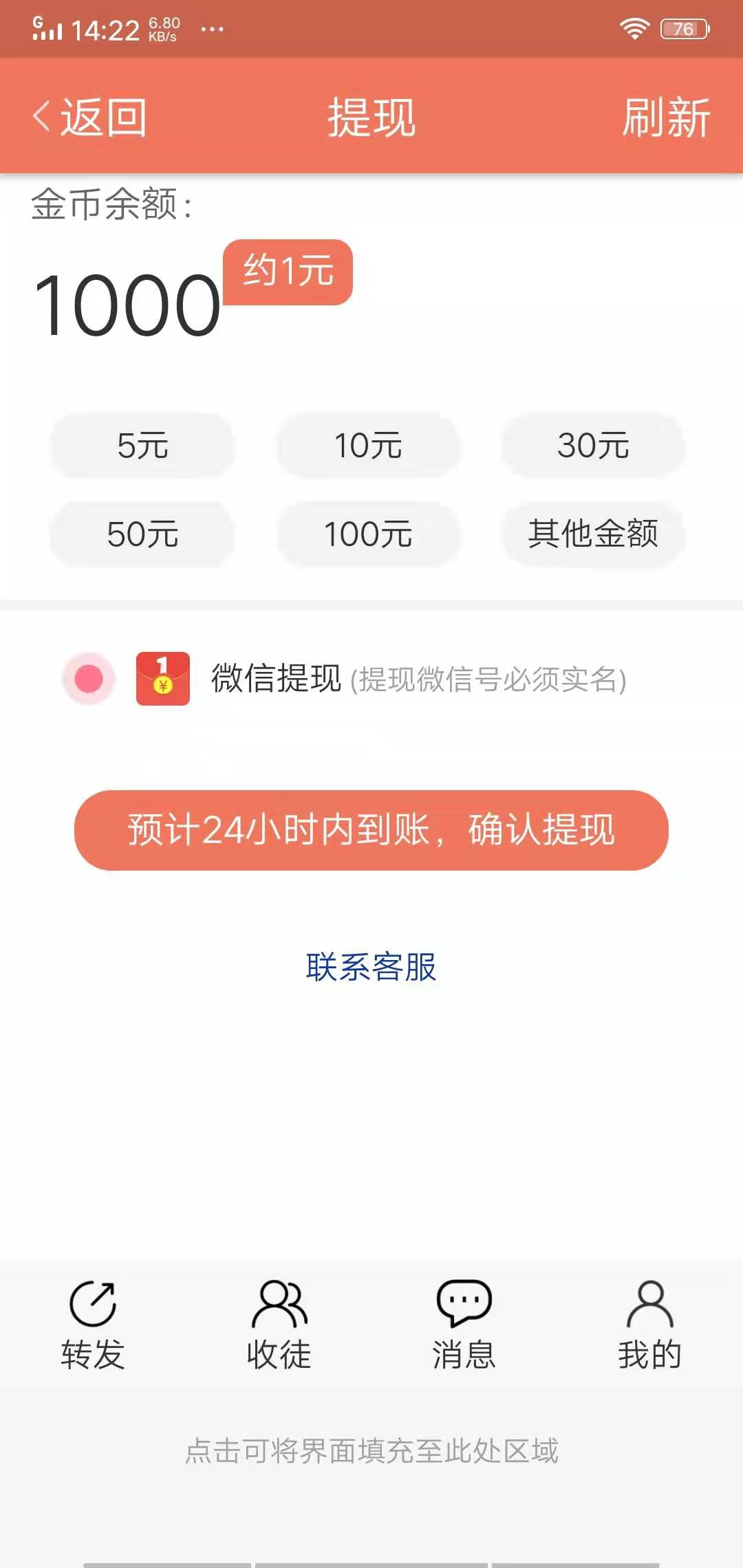Open 联系客服 customer service link
Screen dimensions: 743x1568
(x=371, y=968)
